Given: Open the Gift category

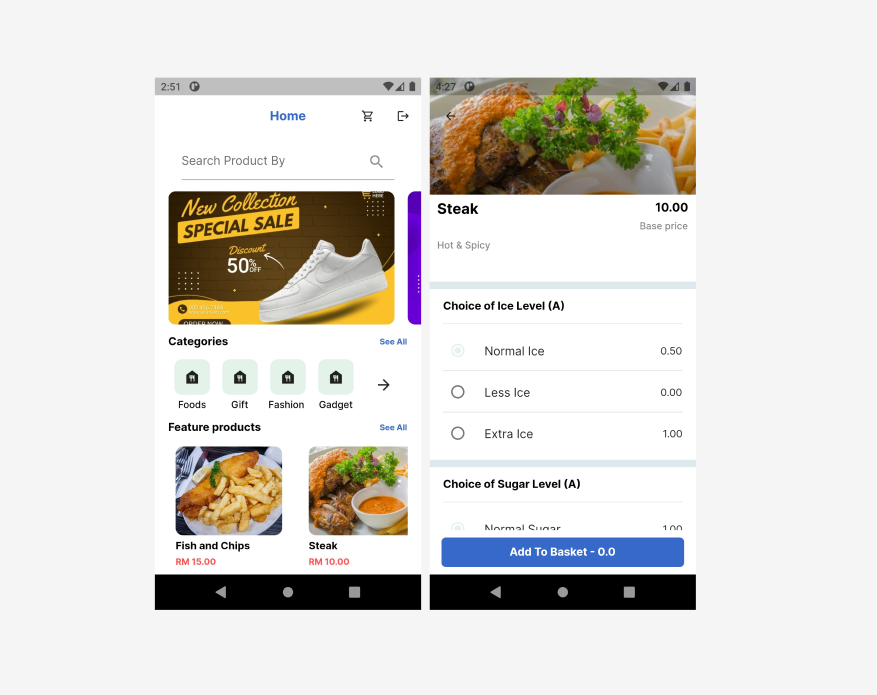Looking at the screenshot, I should (x=240, y=378).
